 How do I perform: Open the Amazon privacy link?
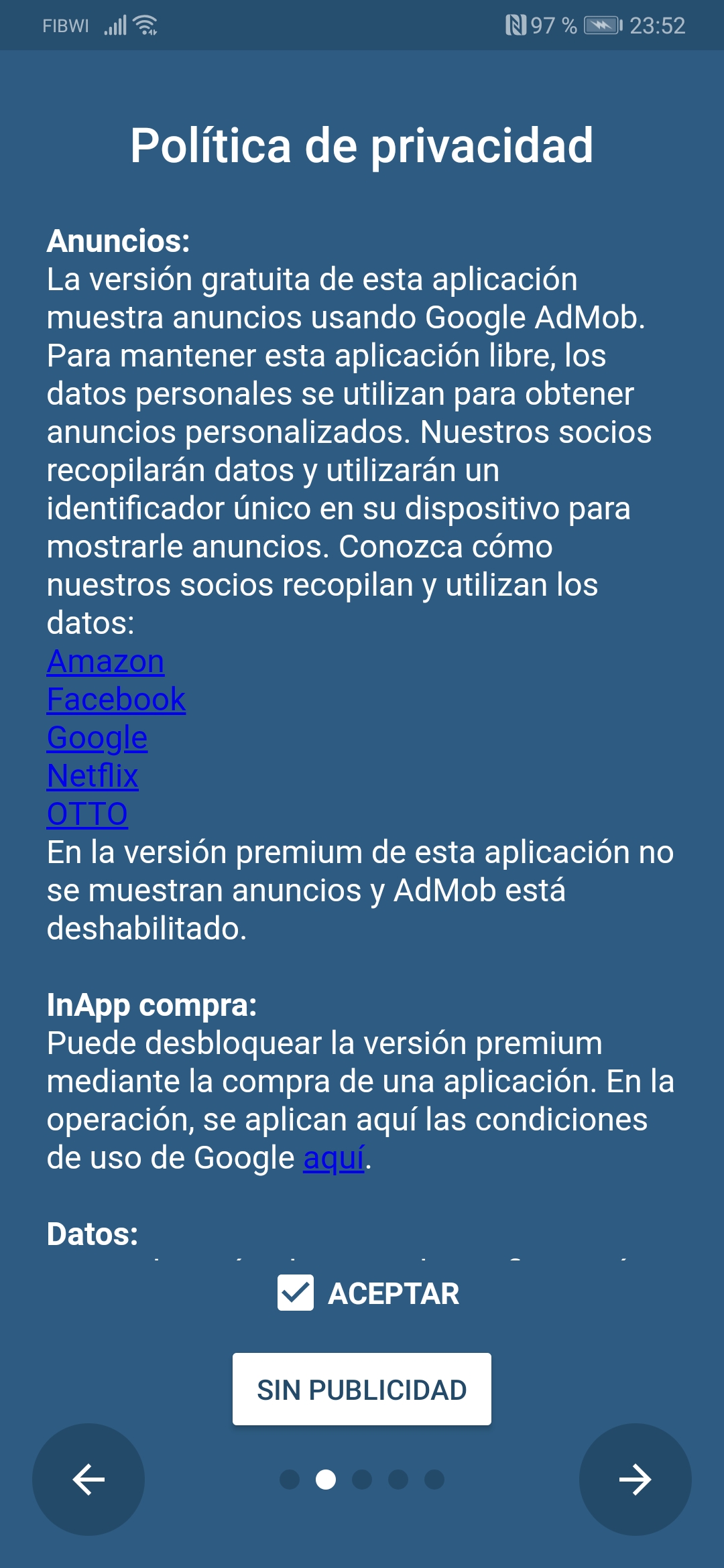click(x=105, y=662)
